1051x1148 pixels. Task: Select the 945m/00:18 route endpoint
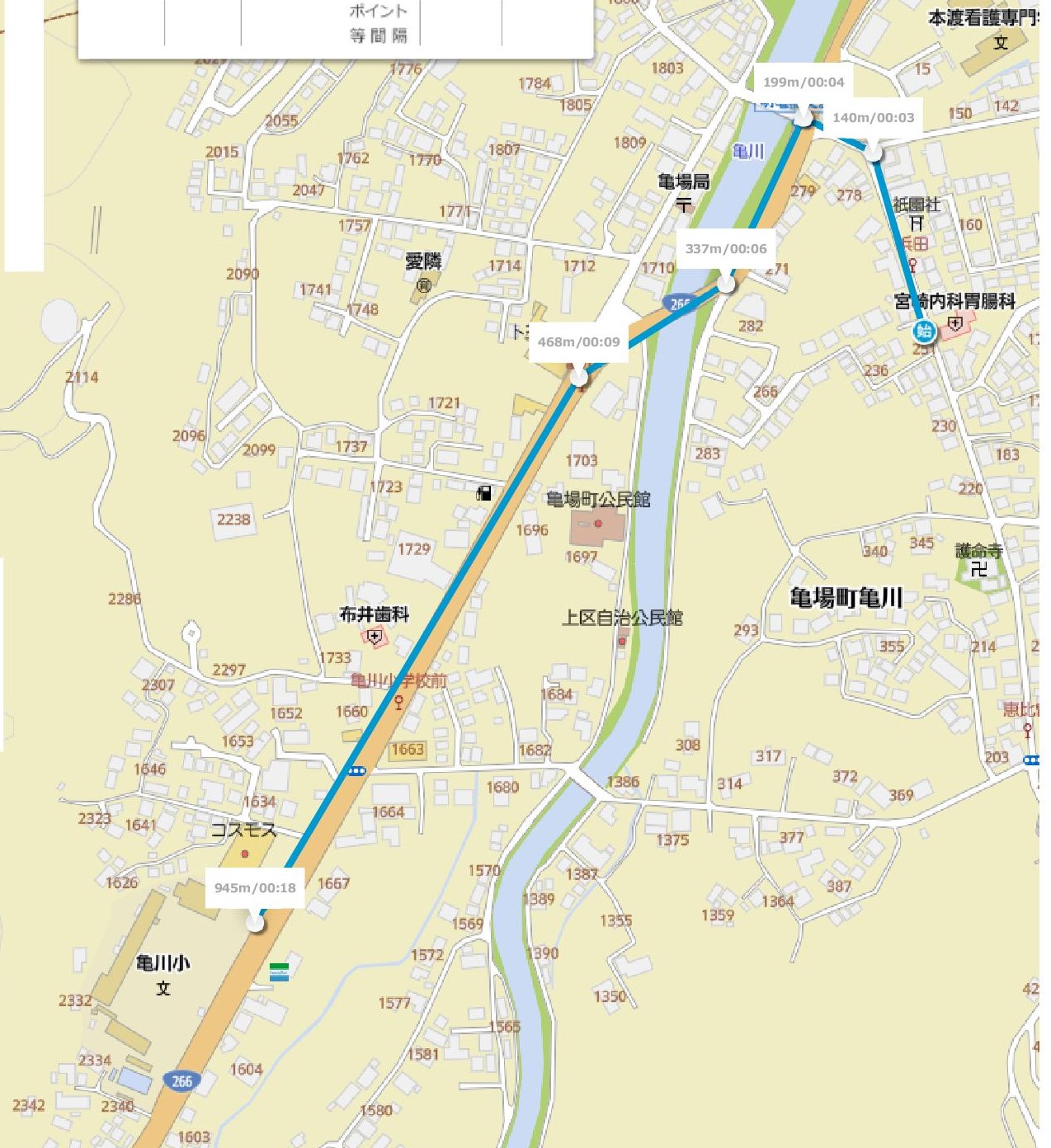256,923
